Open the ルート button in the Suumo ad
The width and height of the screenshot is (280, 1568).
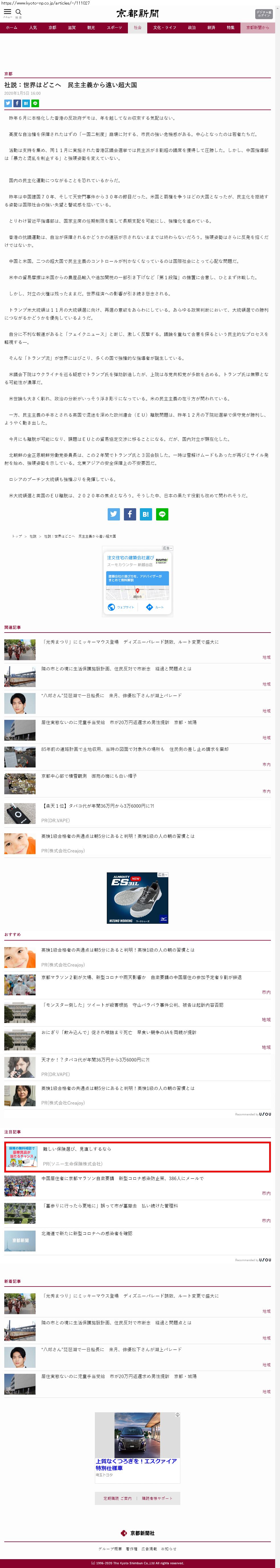coord(155,607)
